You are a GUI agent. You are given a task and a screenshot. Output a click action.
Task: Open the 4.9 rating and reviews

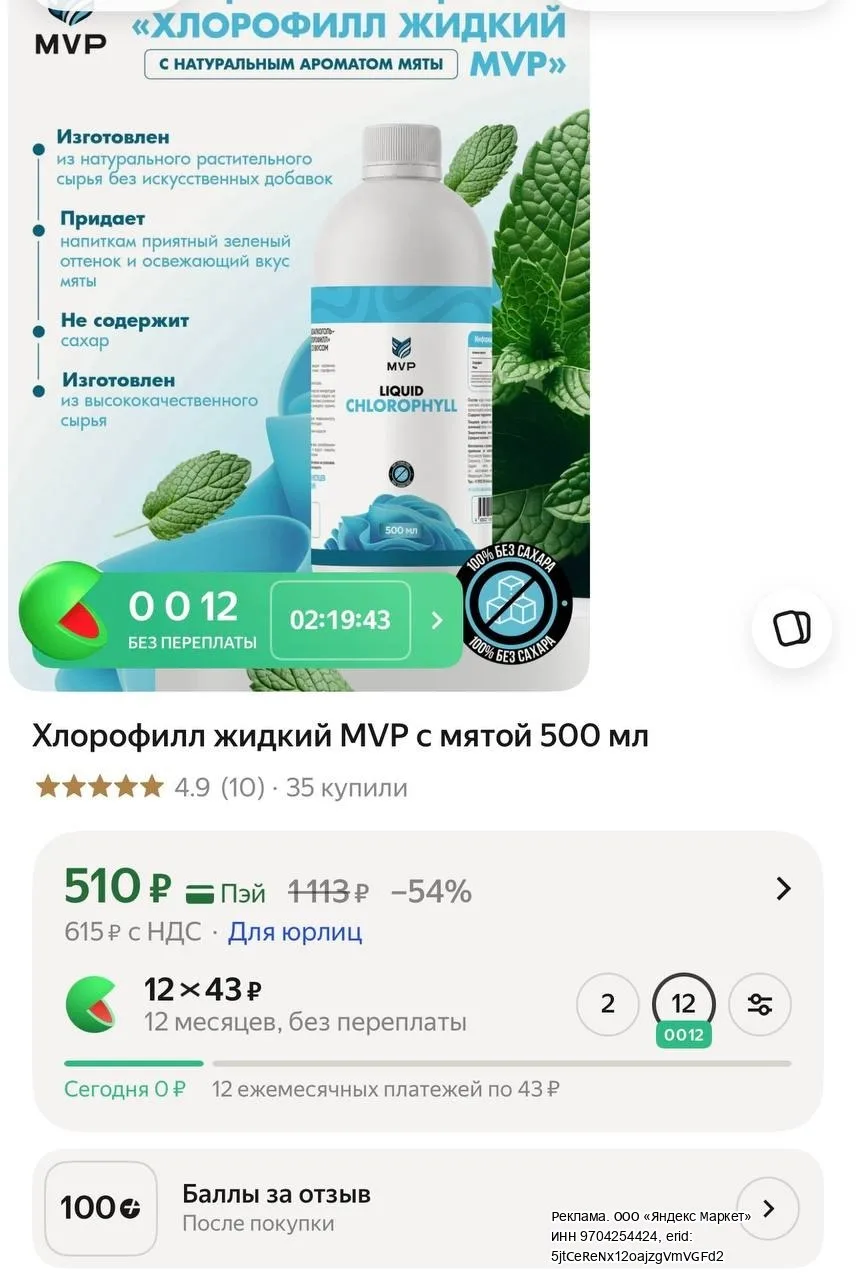(221, 787)
